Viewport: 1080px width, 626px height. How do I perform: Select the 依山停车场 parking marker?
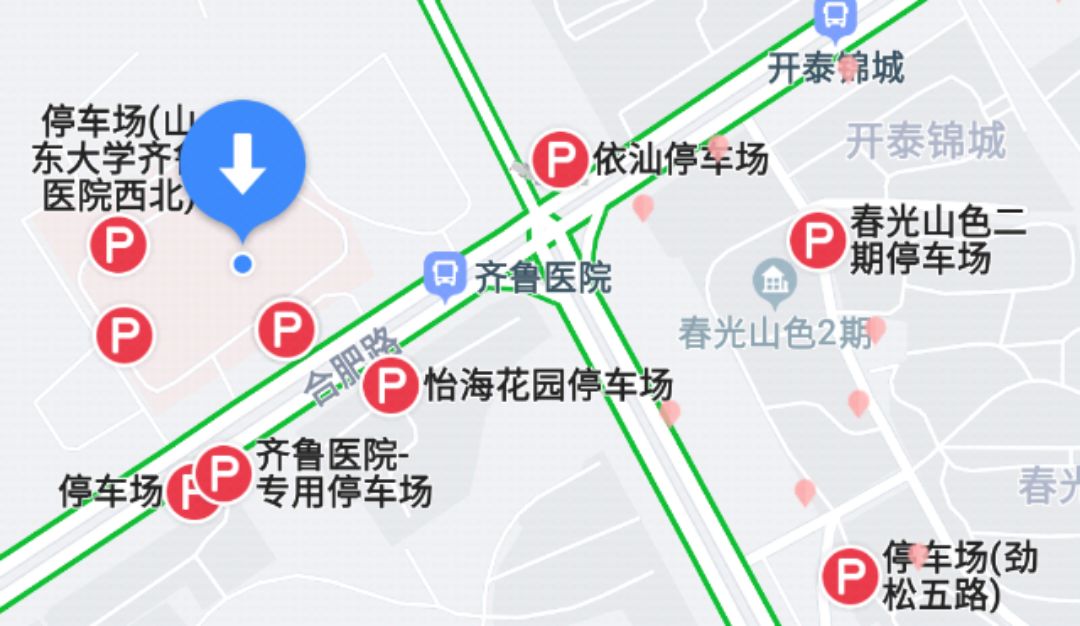(560, 159)
